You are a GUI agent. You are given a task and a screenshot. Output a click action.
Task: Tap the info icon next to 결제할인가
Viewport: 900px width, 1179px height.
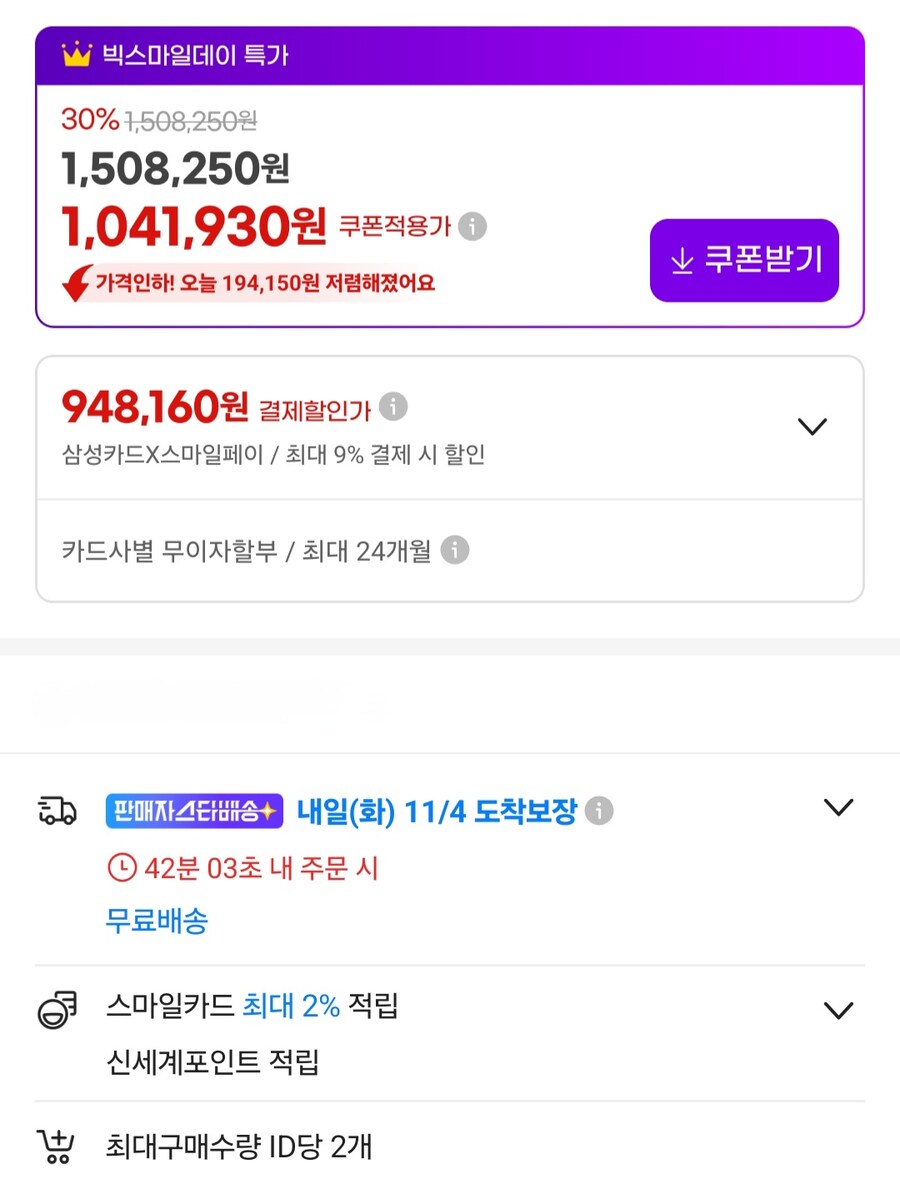393,405
